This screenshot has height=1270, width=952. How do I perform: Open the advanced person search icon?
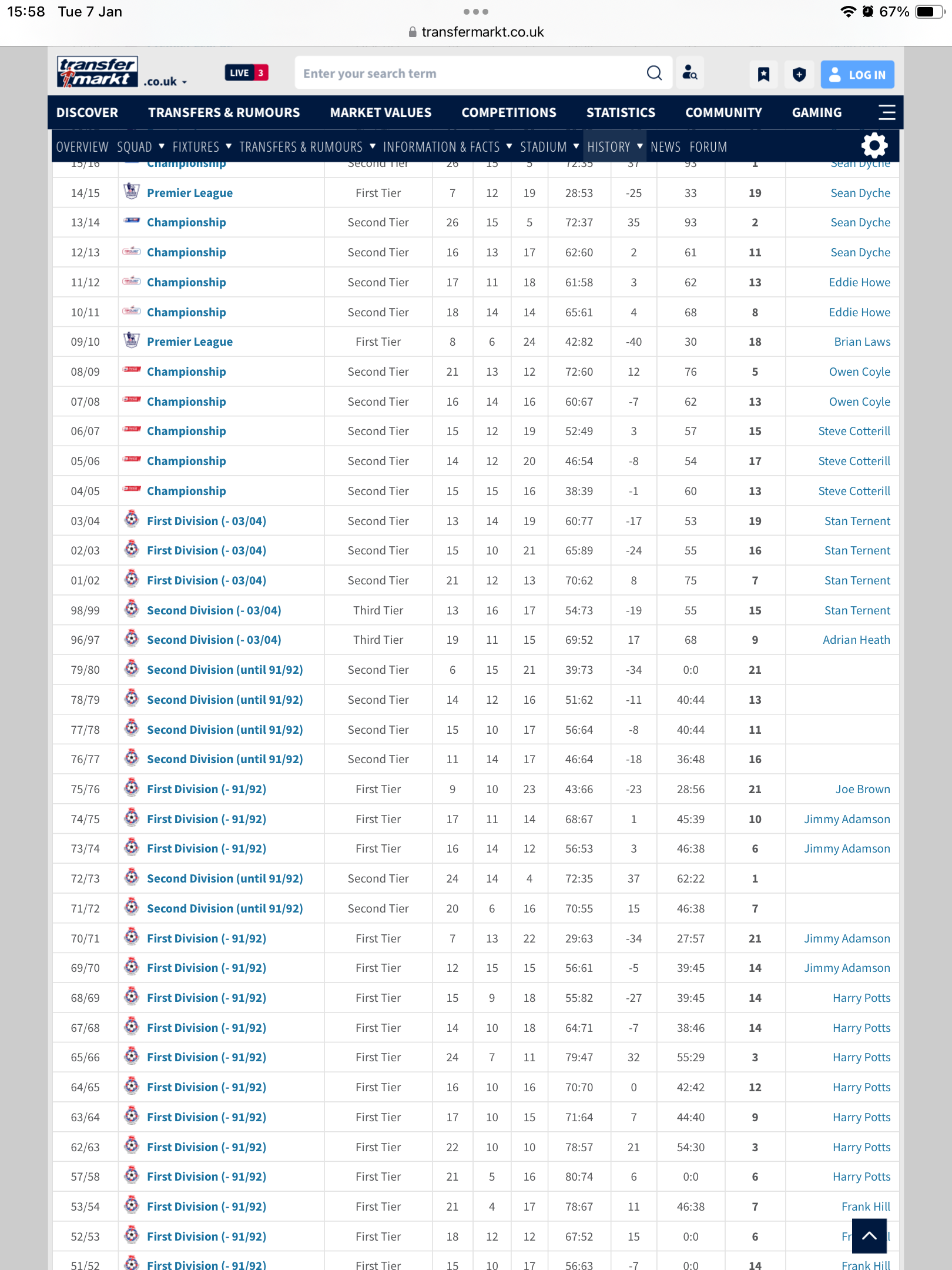[x=689, y=73]
